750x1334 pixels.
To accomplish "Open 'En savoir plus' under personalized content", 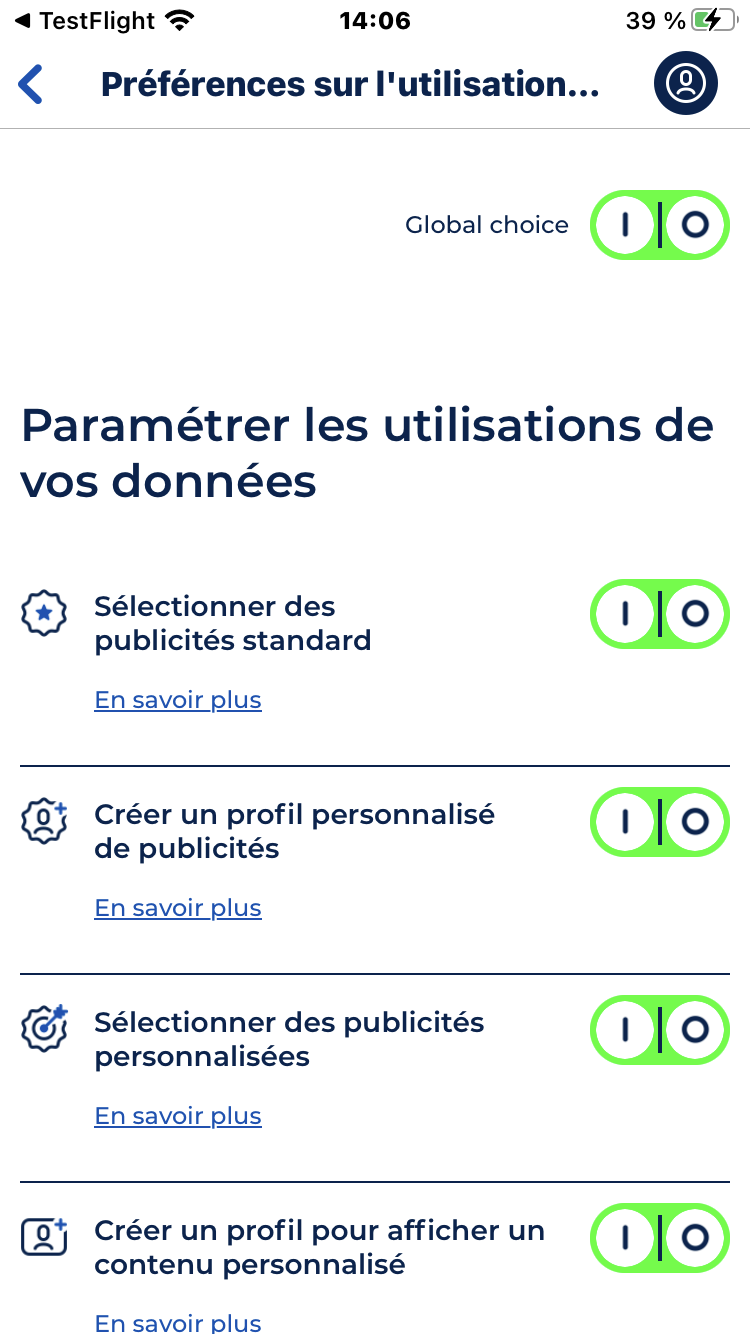I will (x=177, y=1323).
